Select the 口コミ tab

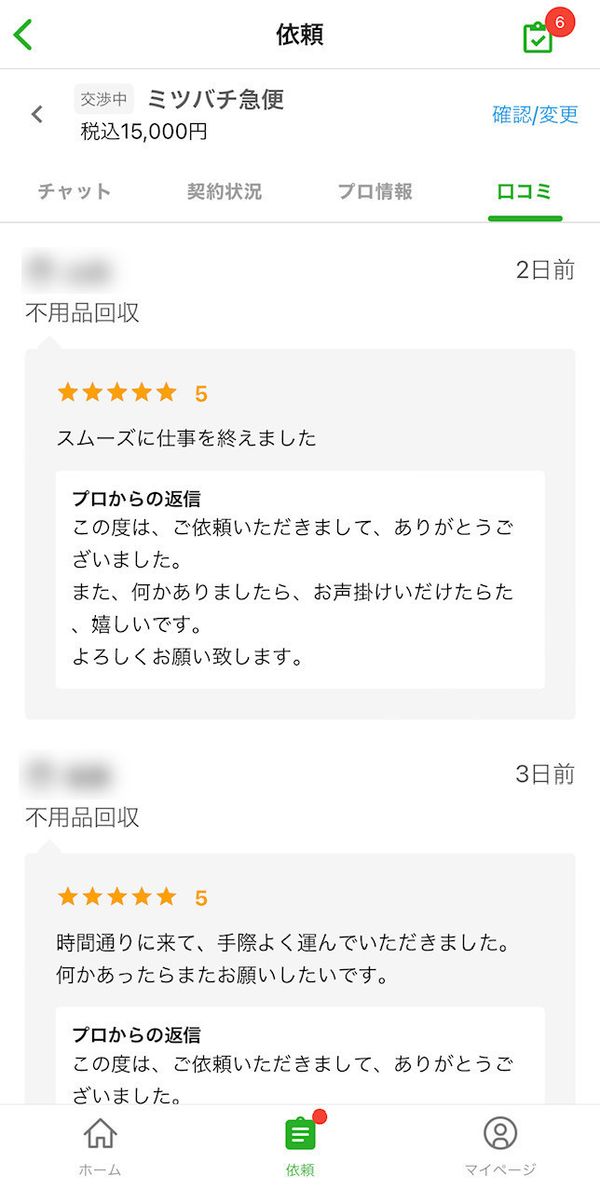click(525, 192)
